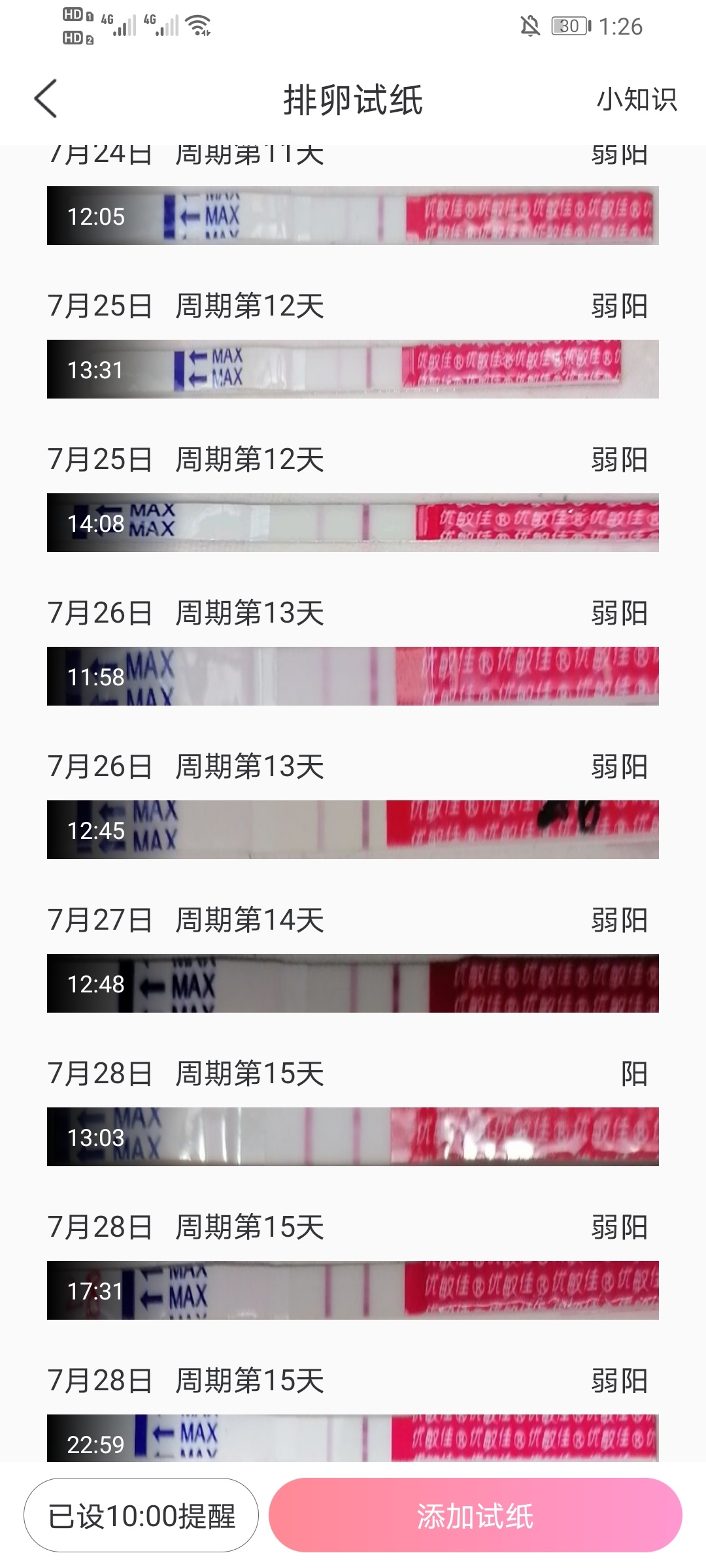Viewport: 706px width, 1568px height.
Task: Open the 14:08 test strip entry
Action: point(352,523)
